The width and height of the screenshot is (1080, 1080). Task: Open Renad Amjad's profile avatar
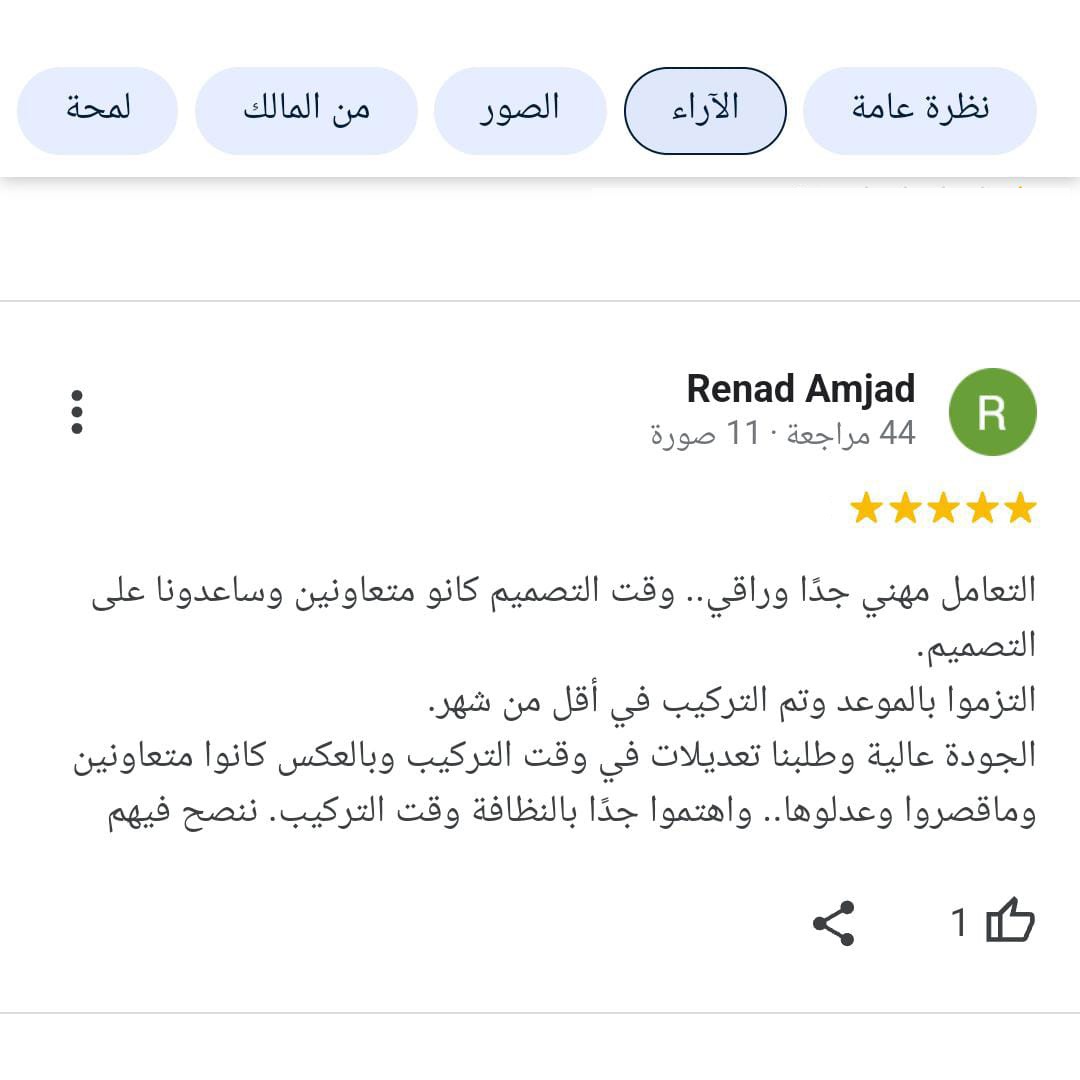991,412
